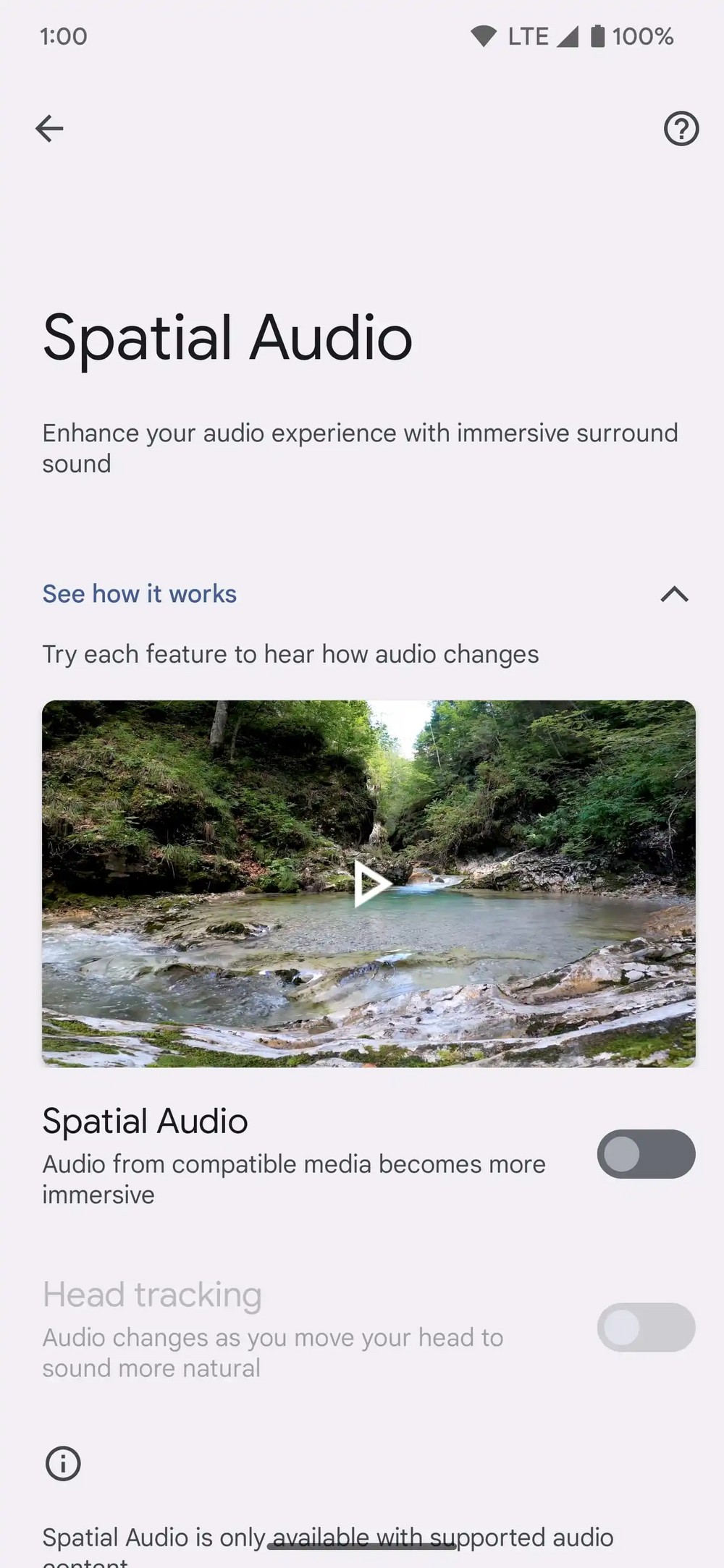Open the help icon

pyautogui.click(x=681, y=129)
